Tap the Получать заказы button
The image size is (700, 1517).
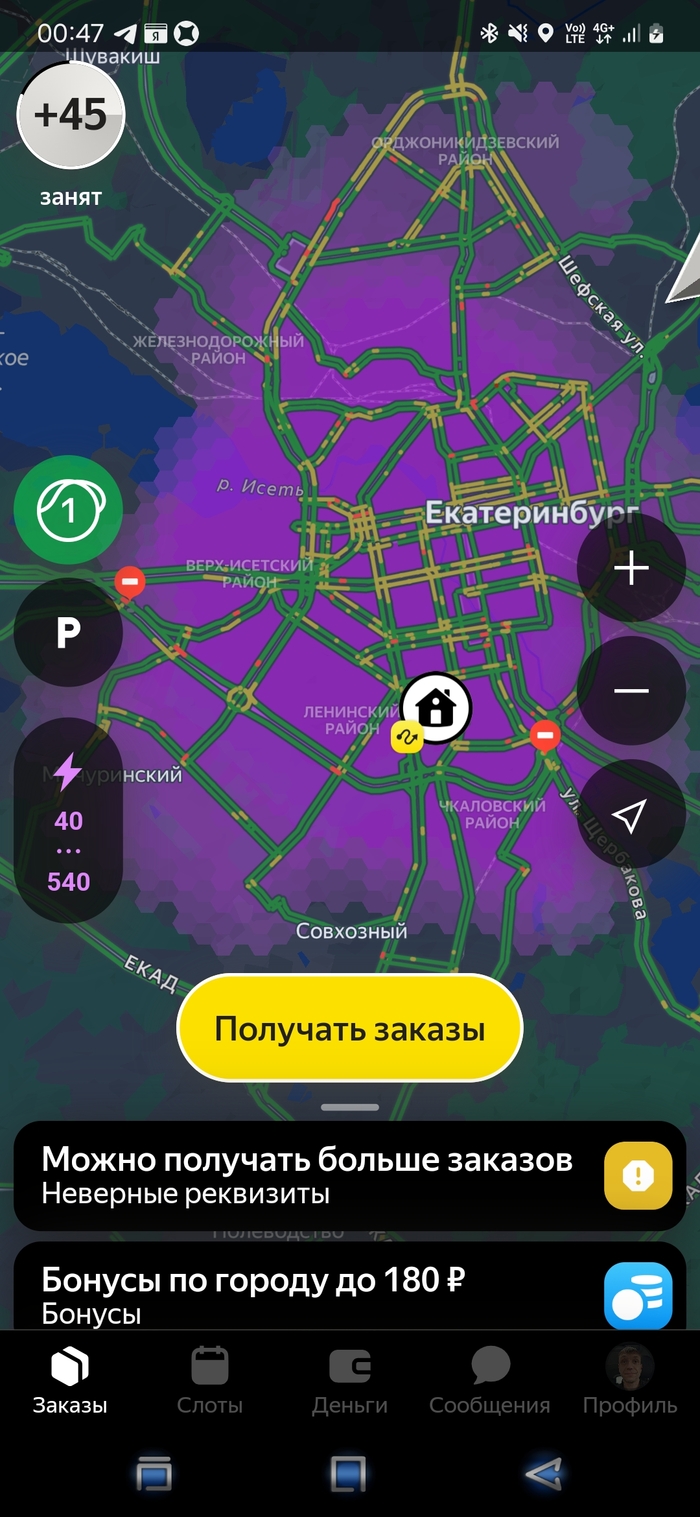350,1029
